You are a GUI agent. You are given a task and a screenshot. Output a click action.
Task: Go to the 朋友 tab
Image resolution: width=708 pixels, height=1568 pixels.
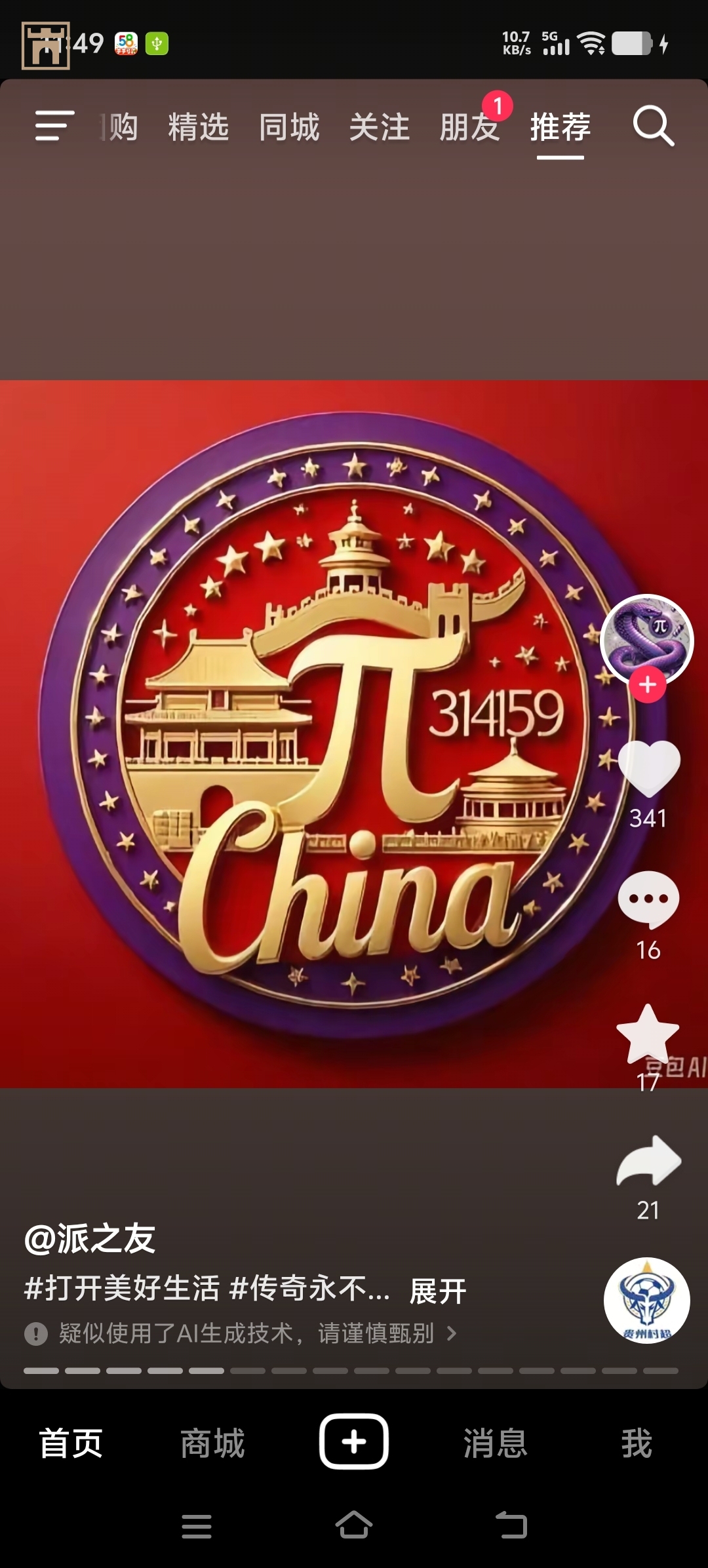coord(469,127)
